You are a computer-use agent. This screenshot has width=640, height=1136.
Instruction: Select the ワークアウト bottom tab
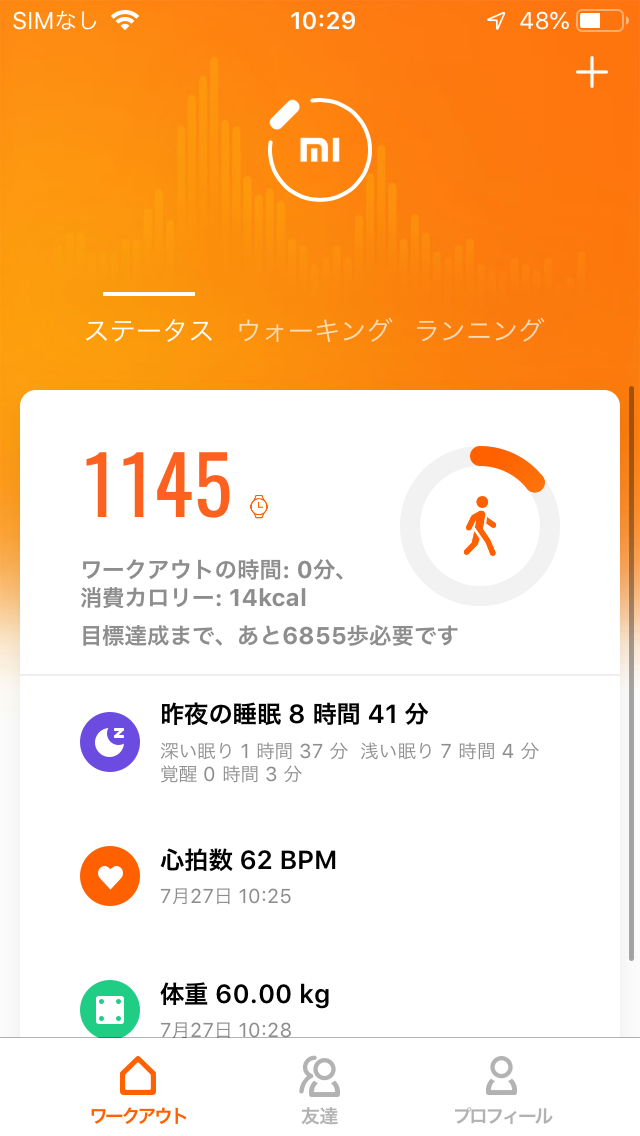click(138, 1089)
